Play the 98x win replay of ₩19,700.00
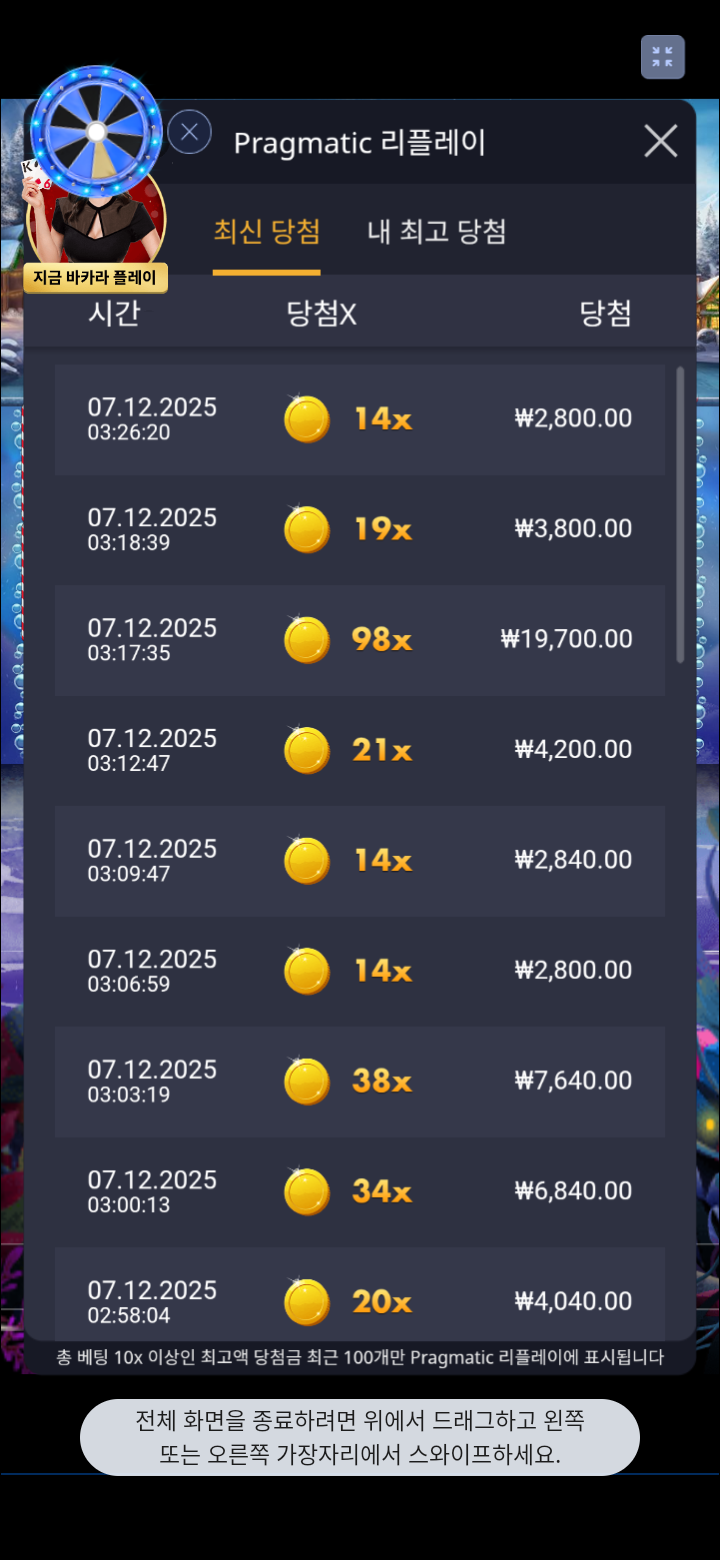This screenshot has width=720, height=1560. (360, 640)
